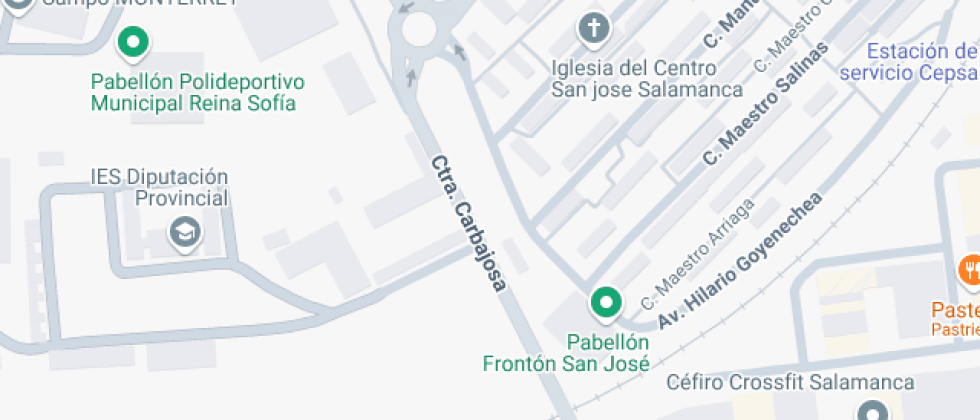The height and width of the screenshot is (420, 980).
Task: Select the IES Diputación Provincial school pin
Action: tap(185, 234)
